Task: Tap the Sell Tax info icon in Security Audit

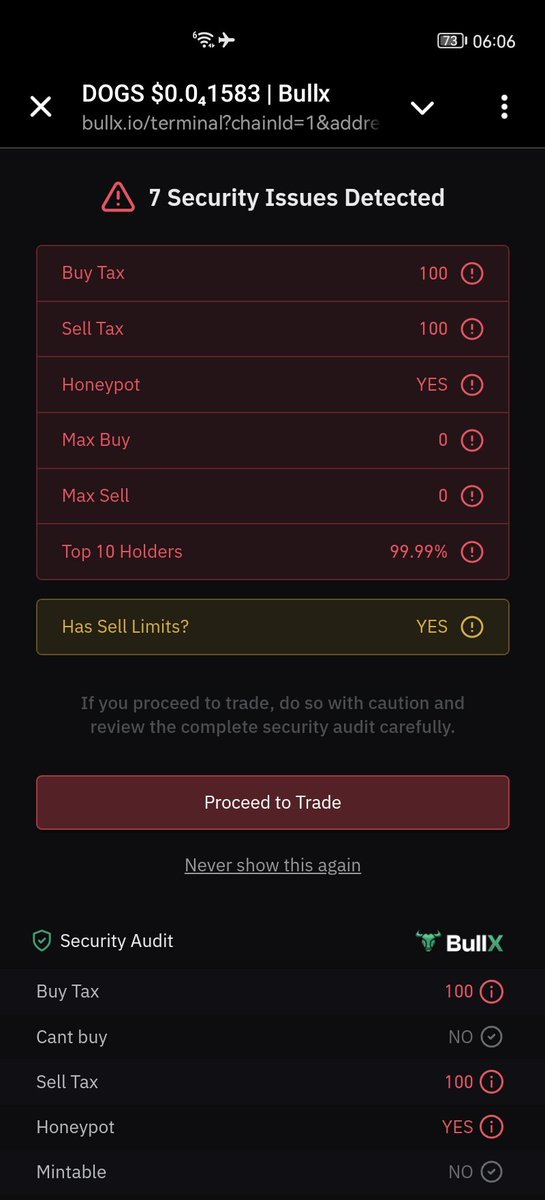Action: pyautogui.click(x=491, y=1082)
